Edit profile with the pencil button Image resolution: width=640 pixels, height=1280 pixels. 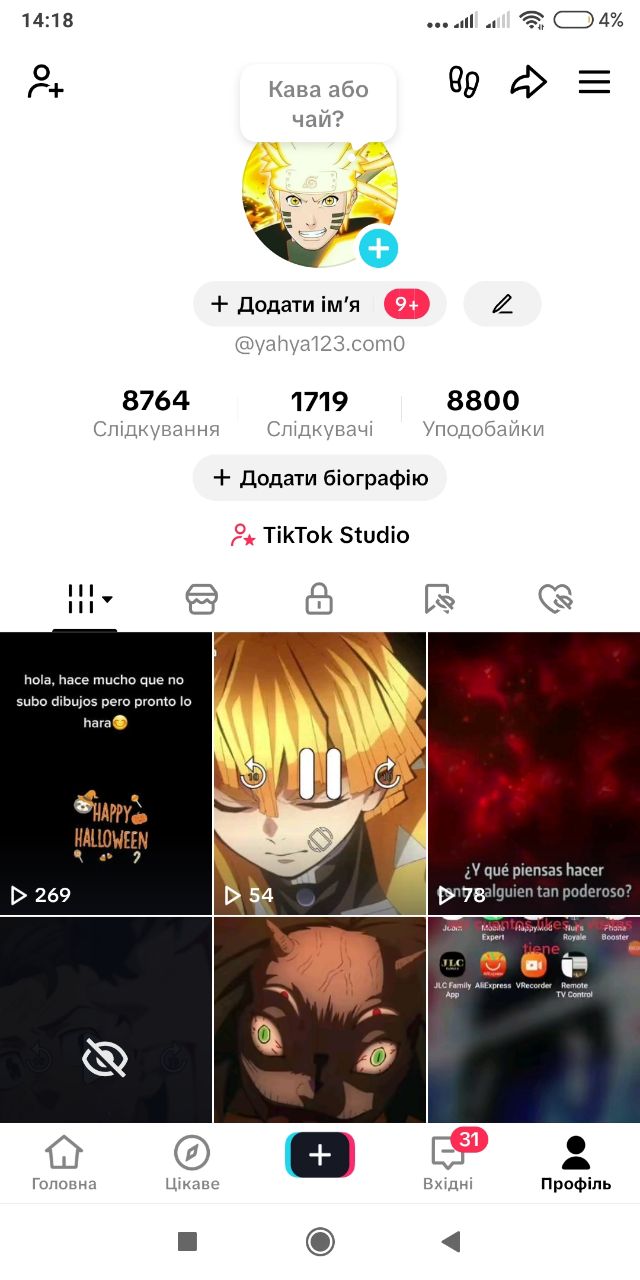point(502,304)
